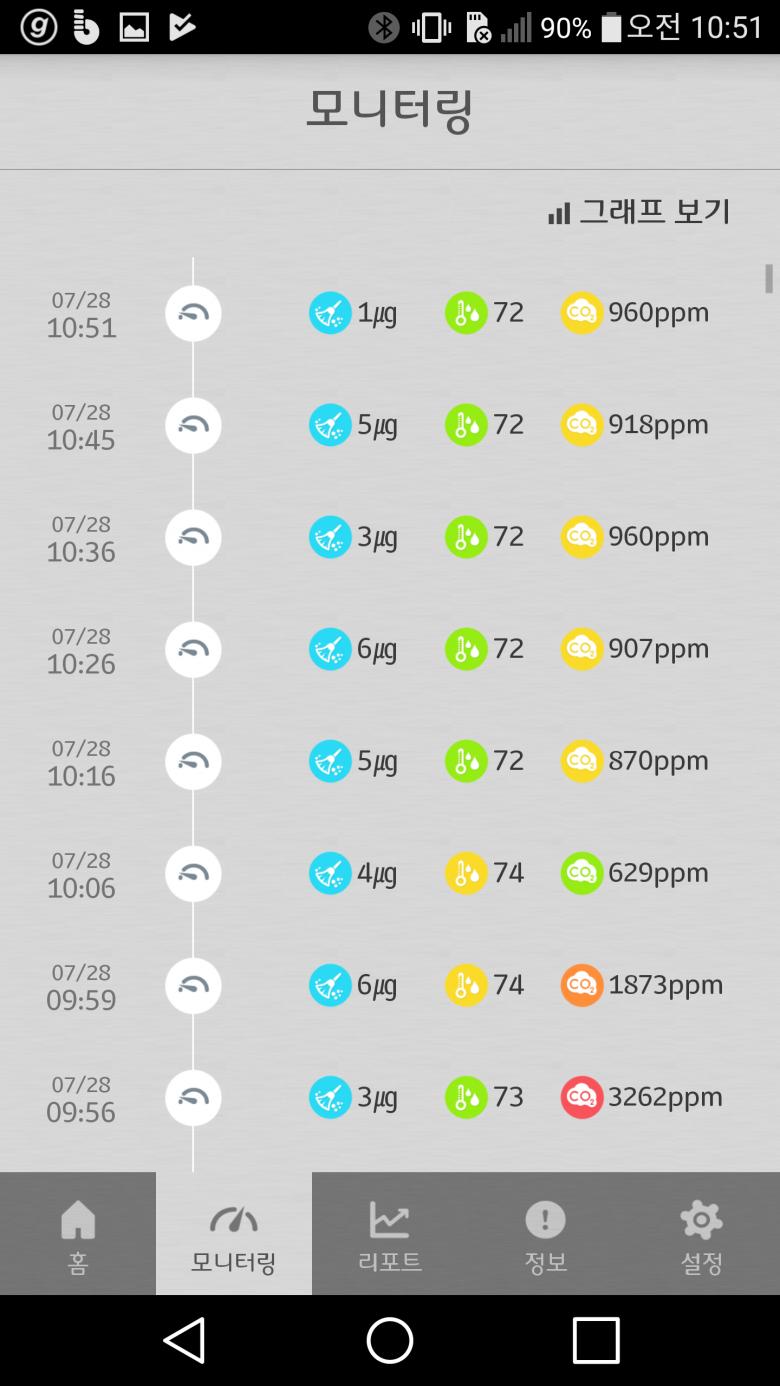Select the 10:36 record with 960ppm
The width and height of the screenshot is (780, 1386).
390,538
